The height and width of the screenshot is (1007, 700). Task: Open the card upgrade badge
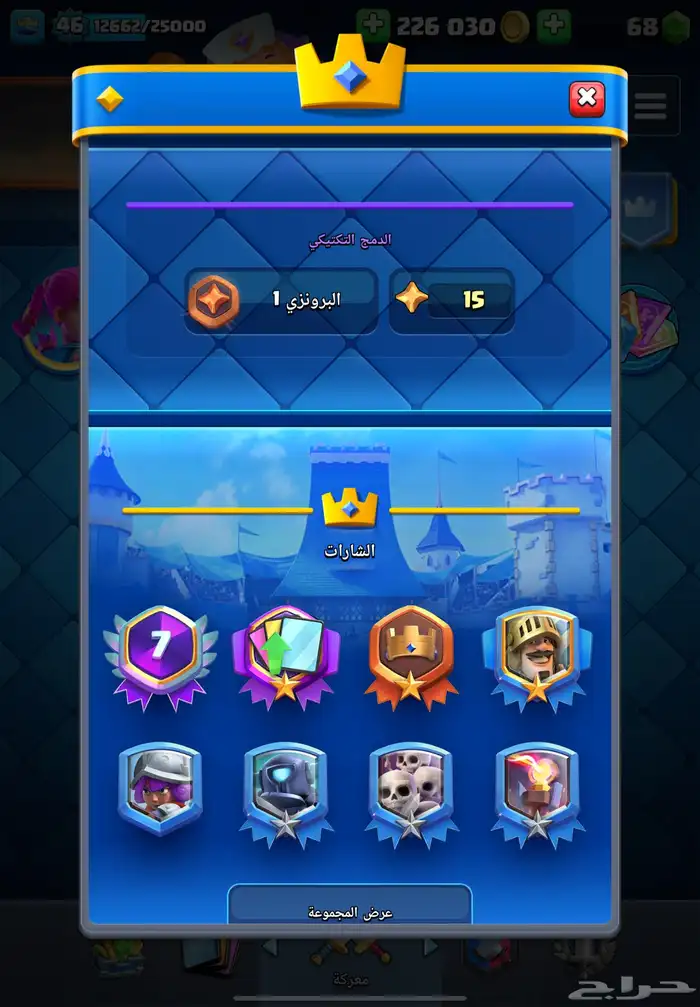tap(286, 655)
